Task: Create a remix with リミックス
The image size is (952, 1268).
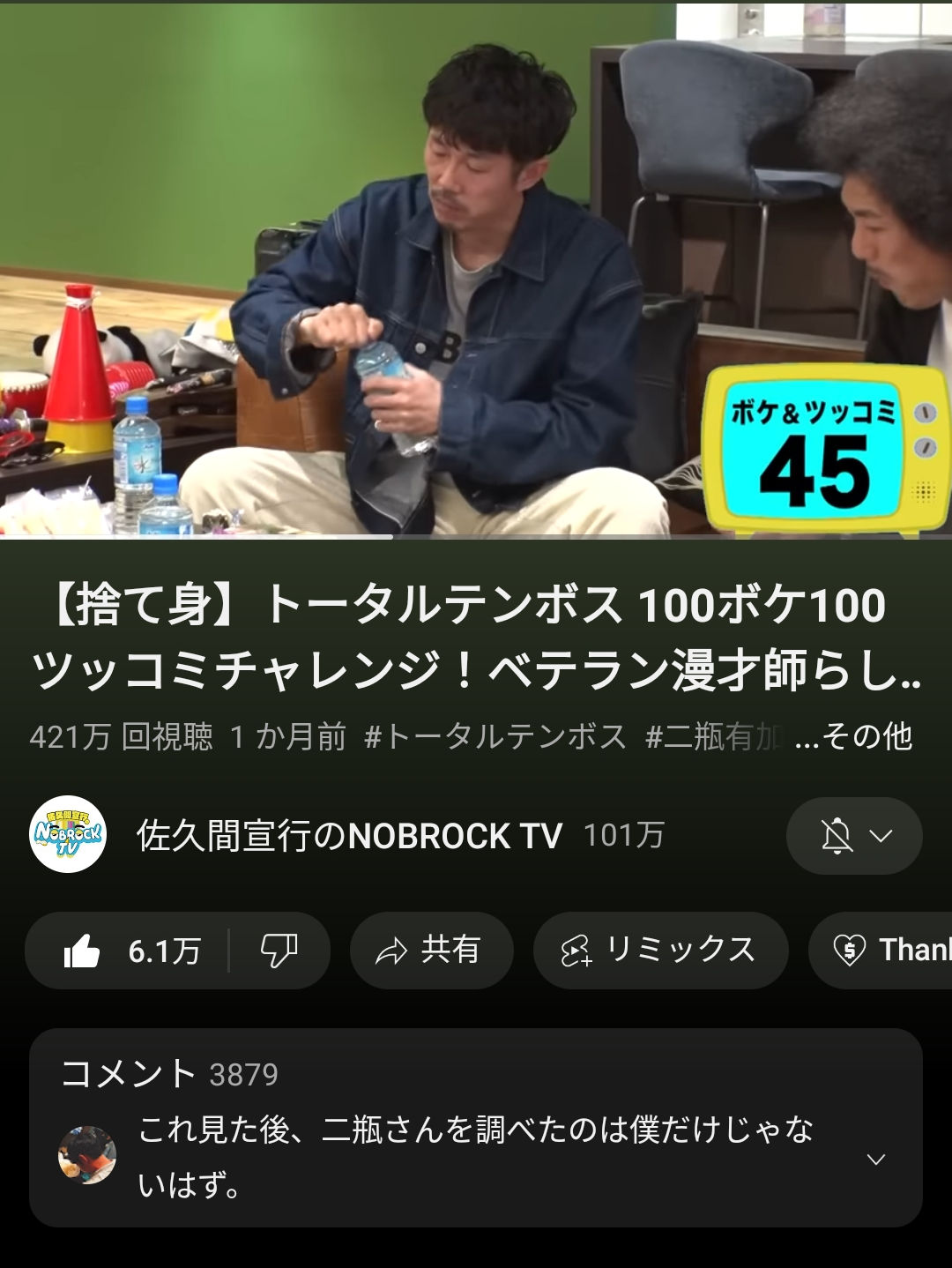Action: tap(659, 951)
